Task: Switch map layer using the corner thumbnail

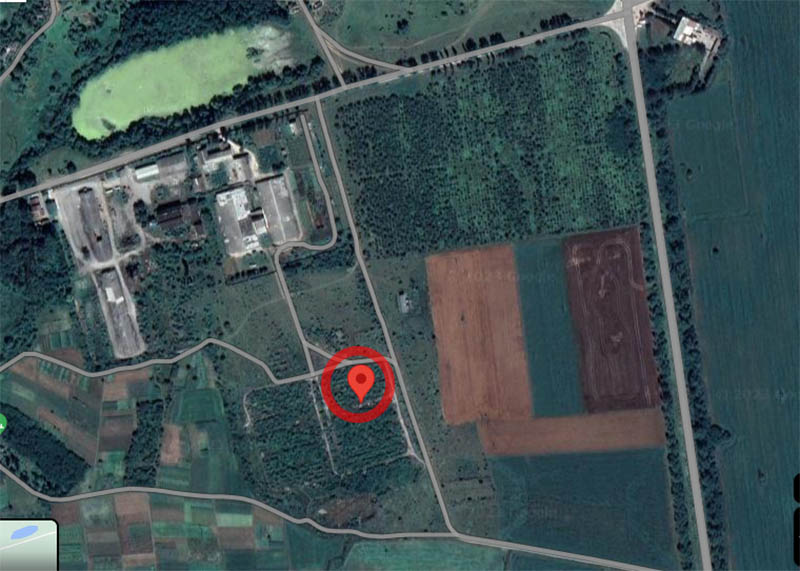Action: pos(26,544)
